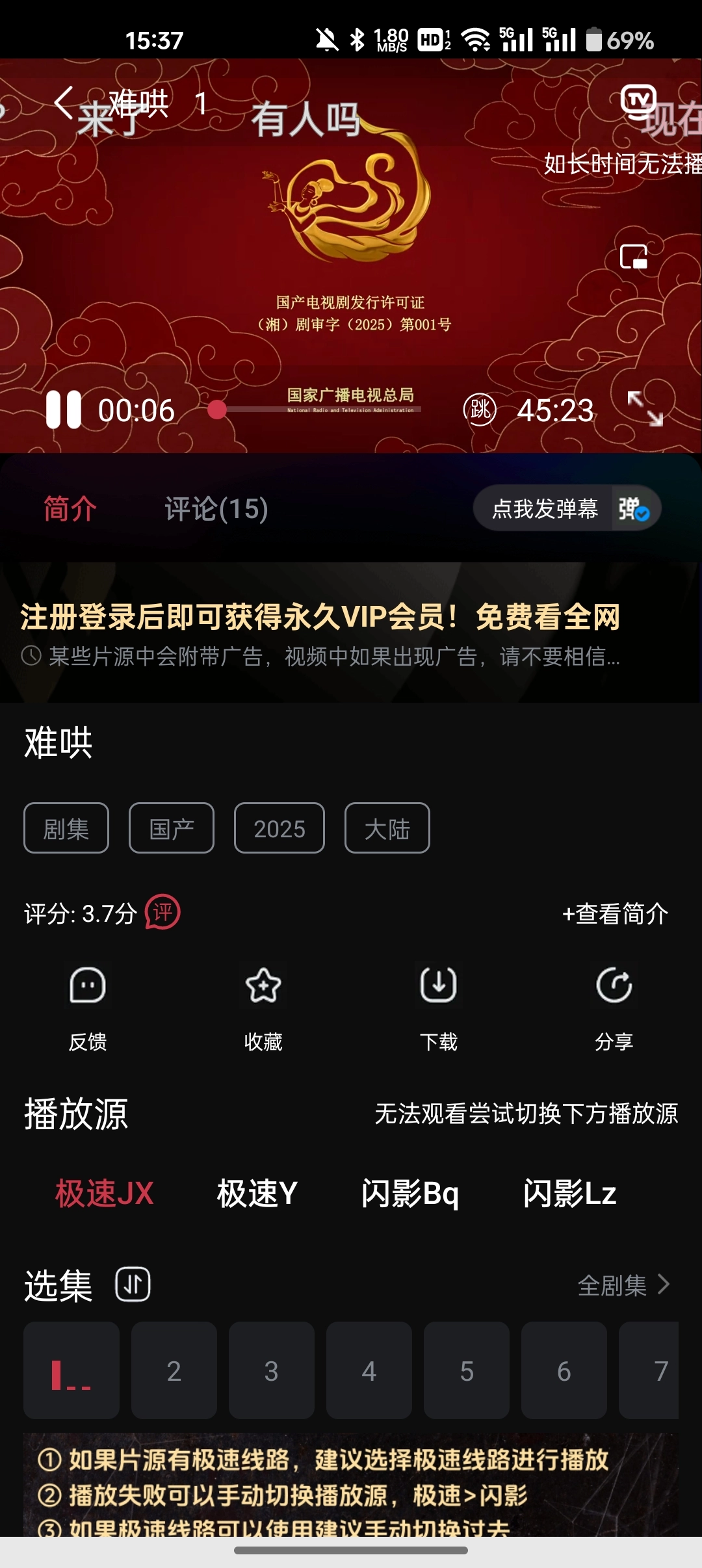Select the 简介 tab
The image size is (702, 1568).
click(68, 510)
